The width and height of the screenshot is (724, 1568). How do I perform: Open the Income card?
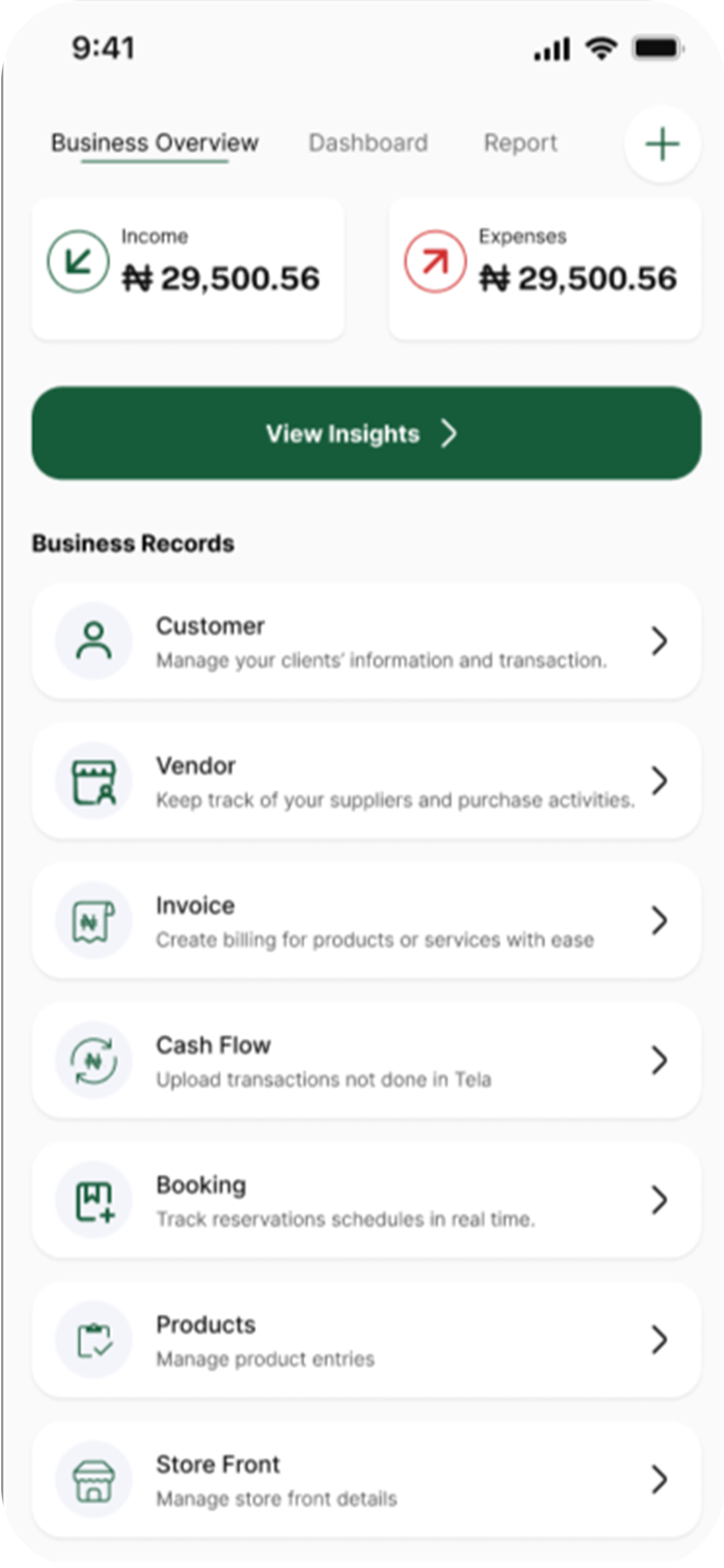(x=188, y=269)
